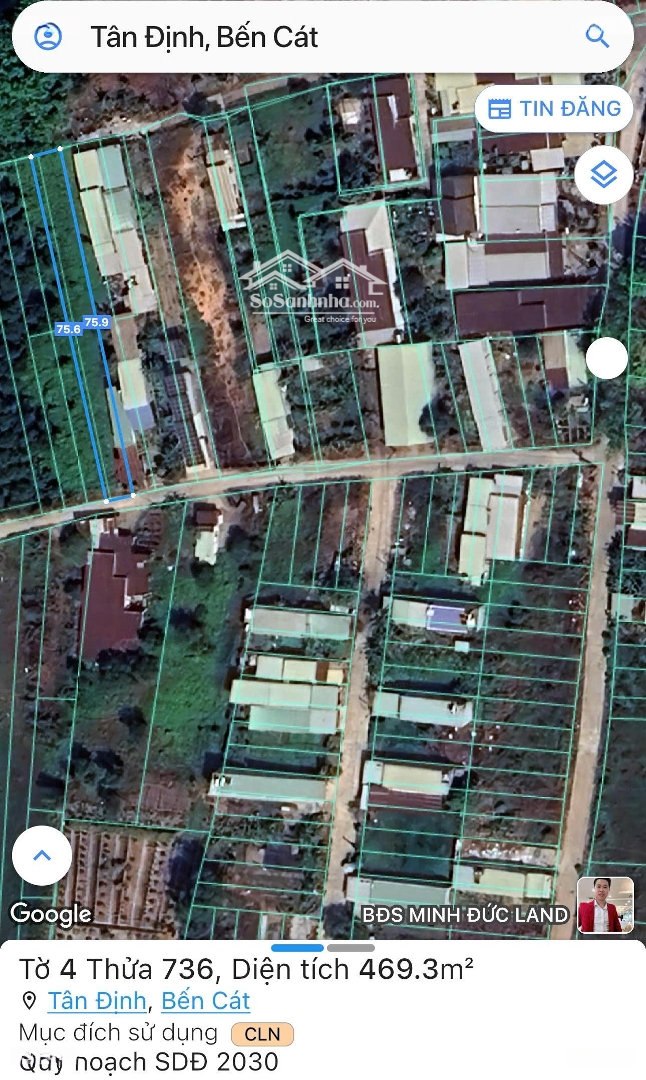The image size is (646, 1080).
Task: Tap the magnifier search icon
Action: [x=597, y=37]
